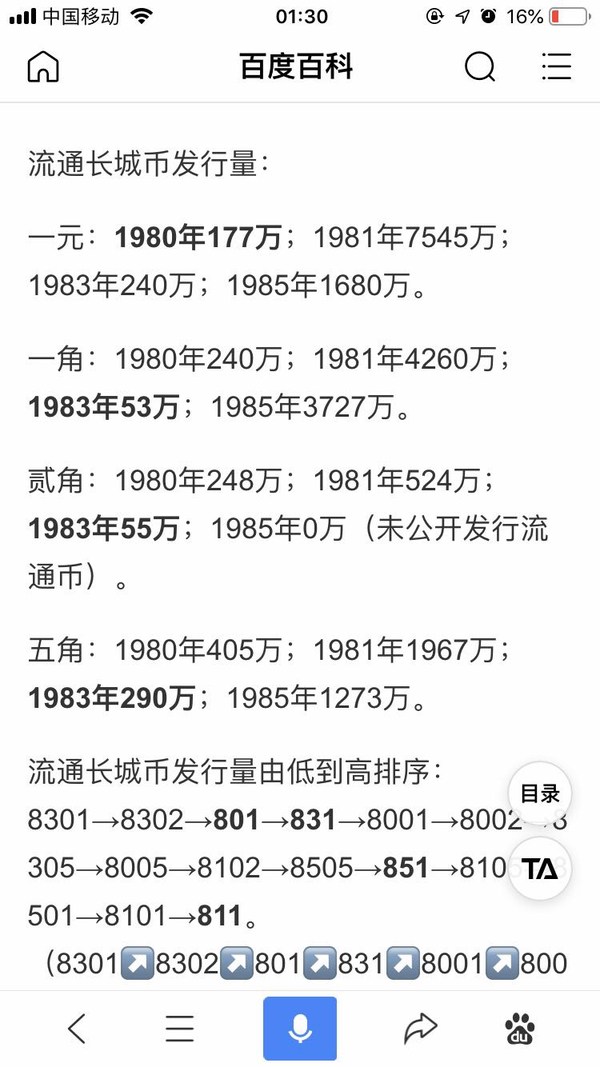The width and height of the screenshot is (600, 1067).
Task: Open the menu list icon top right
Action: tap(556, 67)
